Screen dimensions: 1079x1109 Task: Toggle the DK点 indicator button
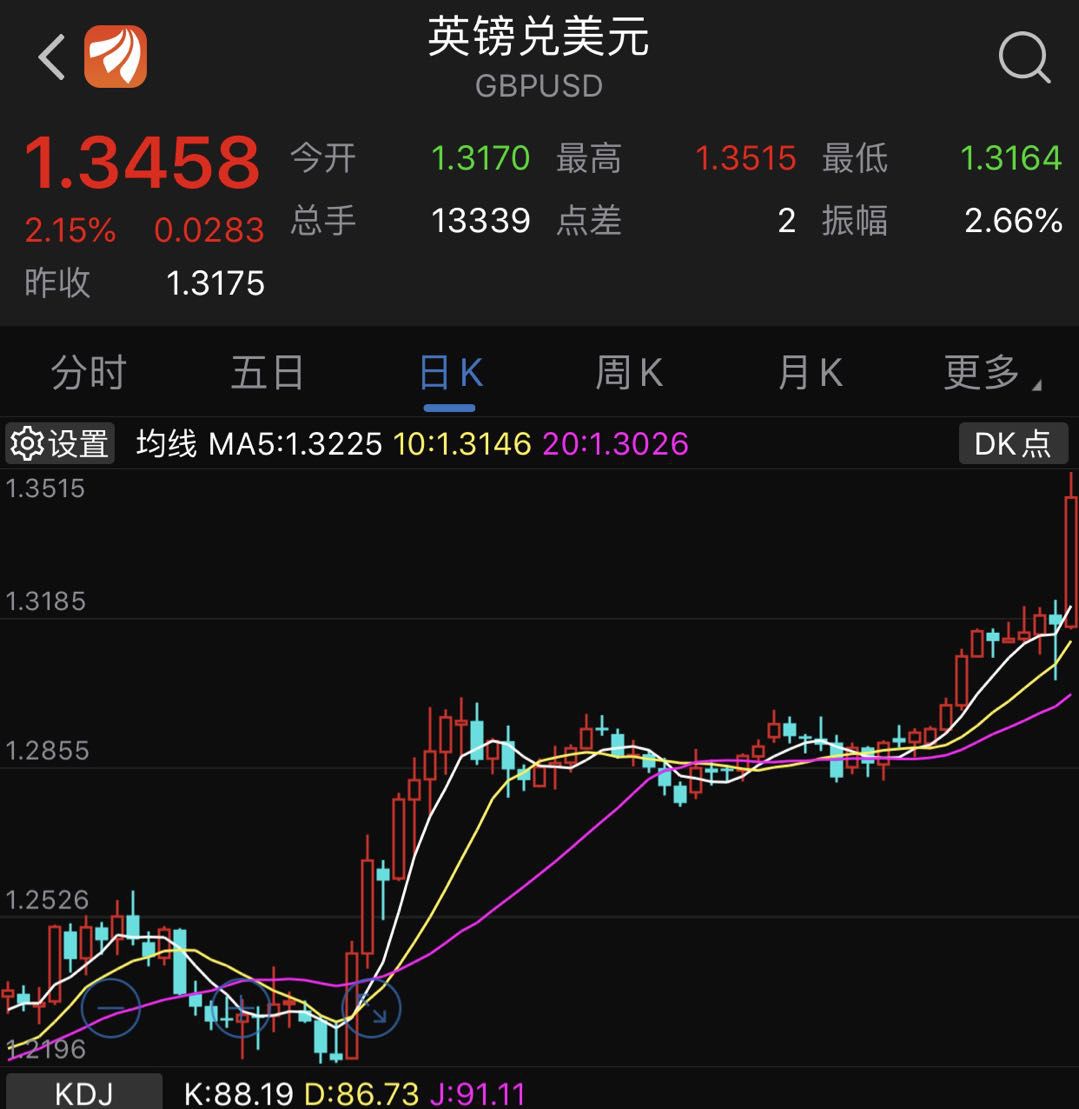1012,443
